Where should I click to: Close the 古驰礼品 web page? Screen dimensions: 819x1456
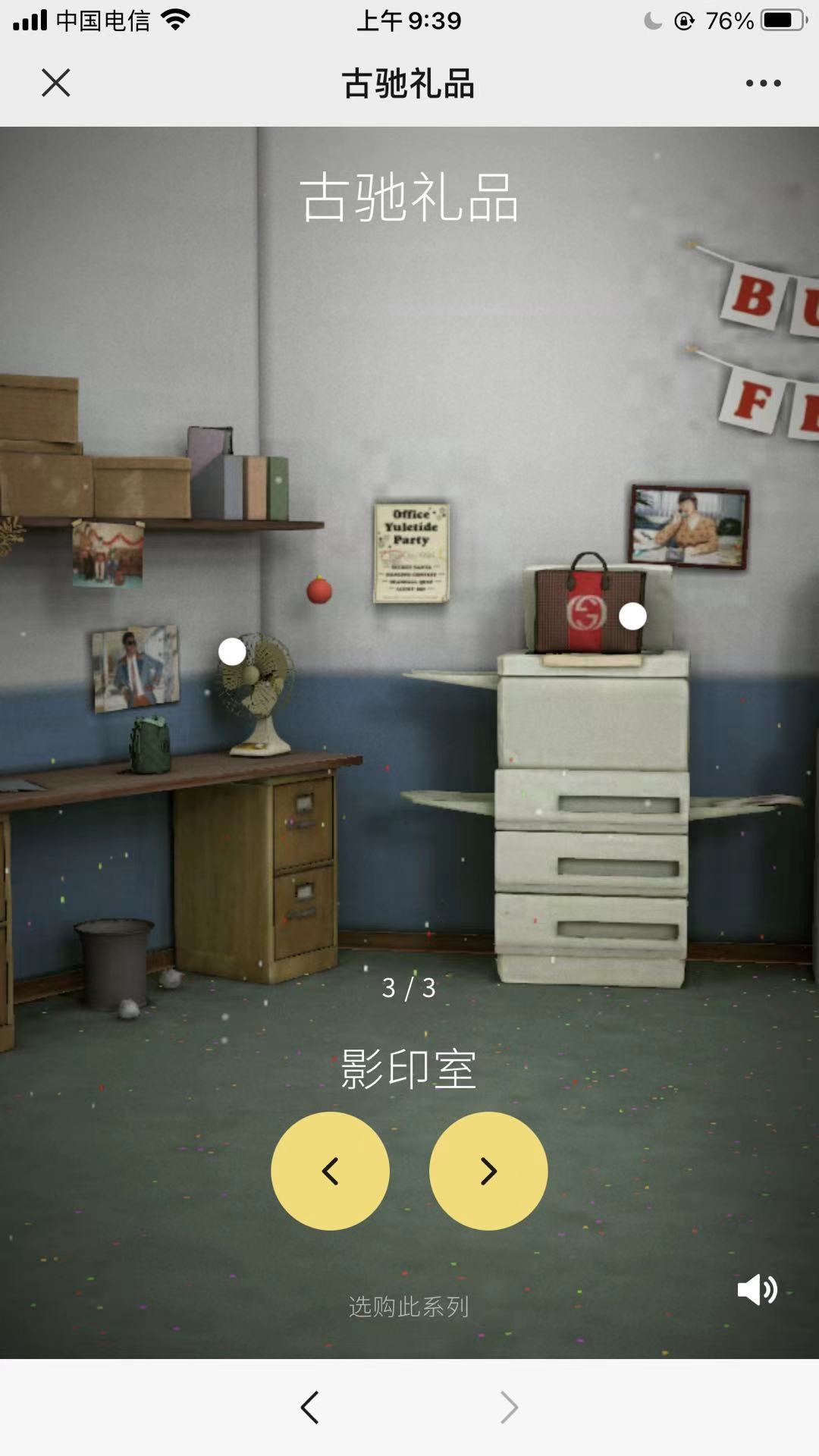click(x=55, y=83)
